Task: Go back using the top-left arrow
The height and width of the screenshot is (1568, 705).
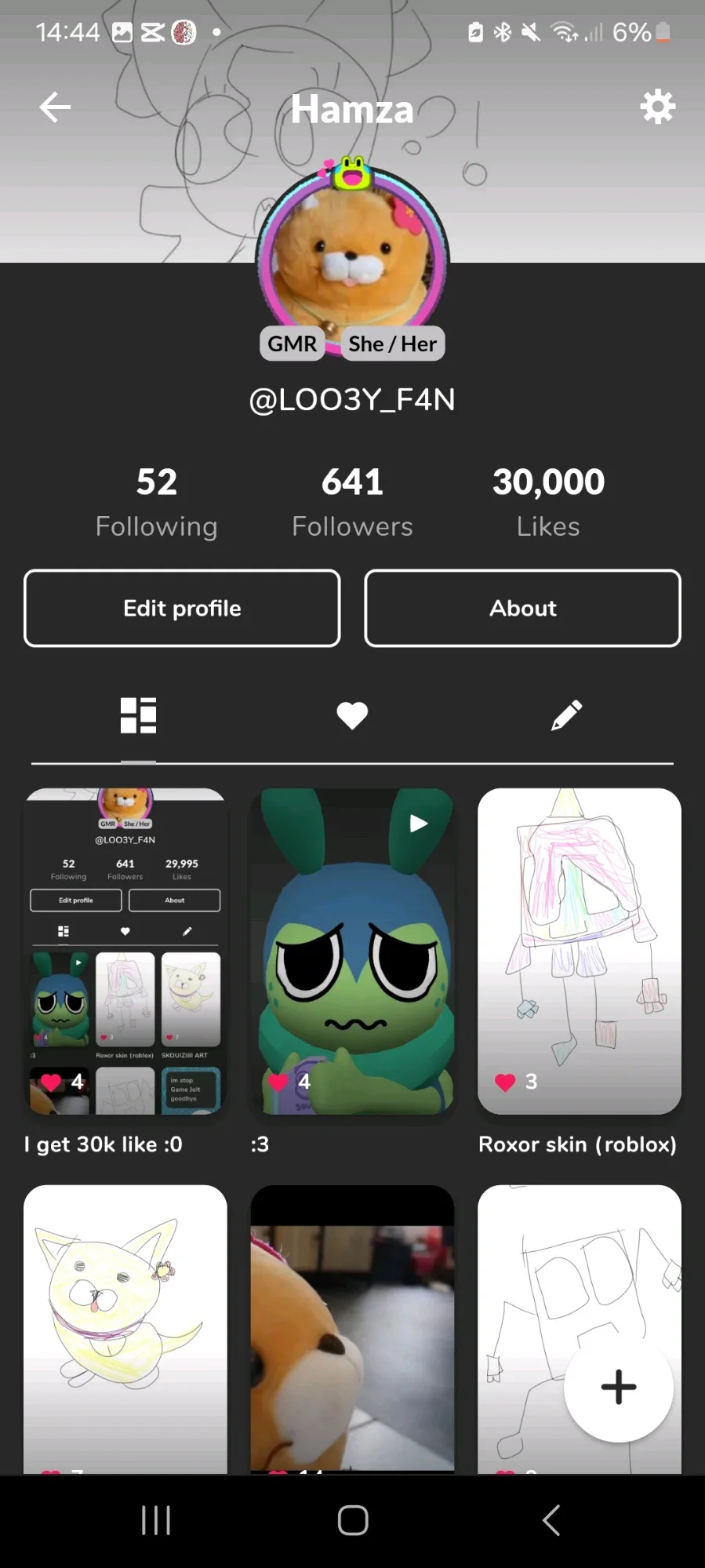Action: click(55, 107)
